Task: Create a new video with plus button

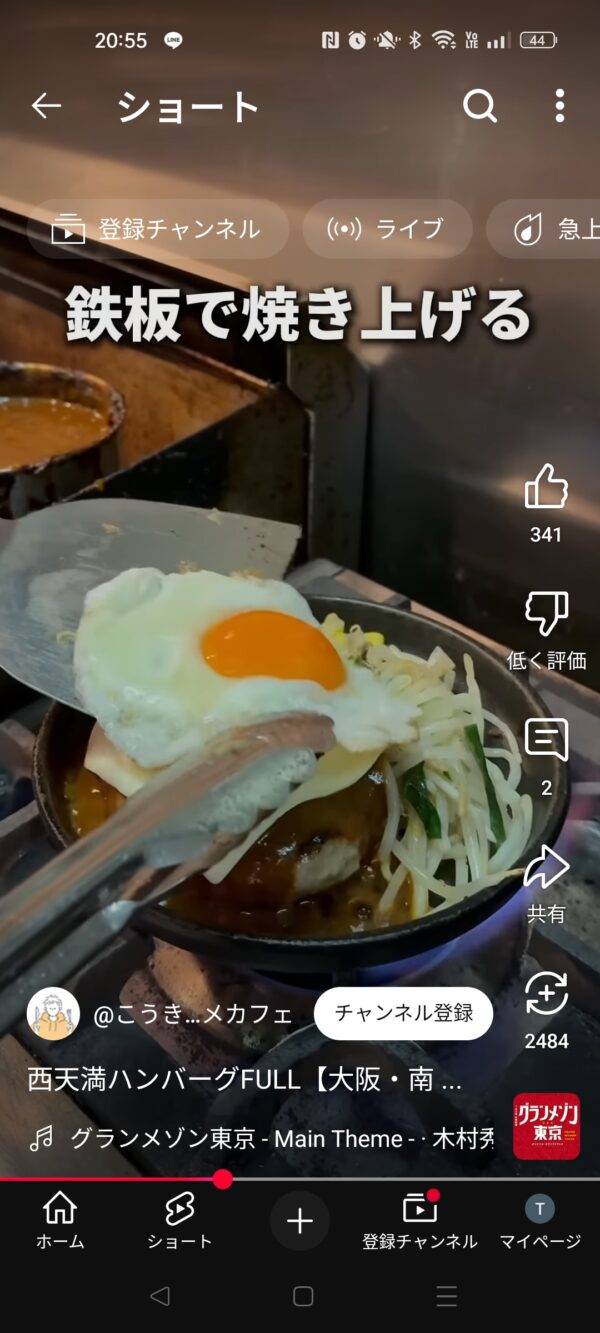Action: click(x=300, y=1221)
